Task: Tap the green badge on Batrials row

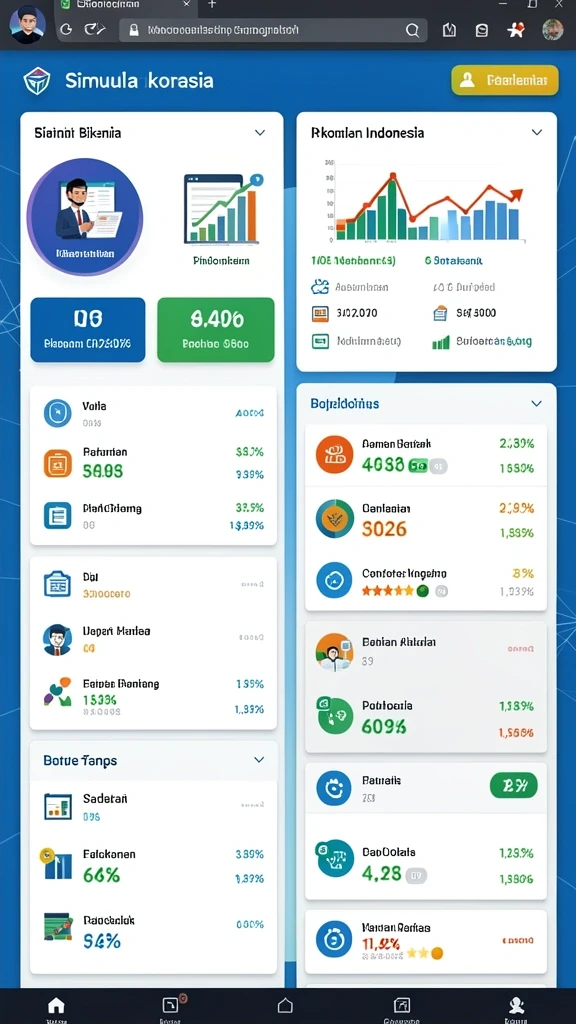Action: [x=513, y=786]
